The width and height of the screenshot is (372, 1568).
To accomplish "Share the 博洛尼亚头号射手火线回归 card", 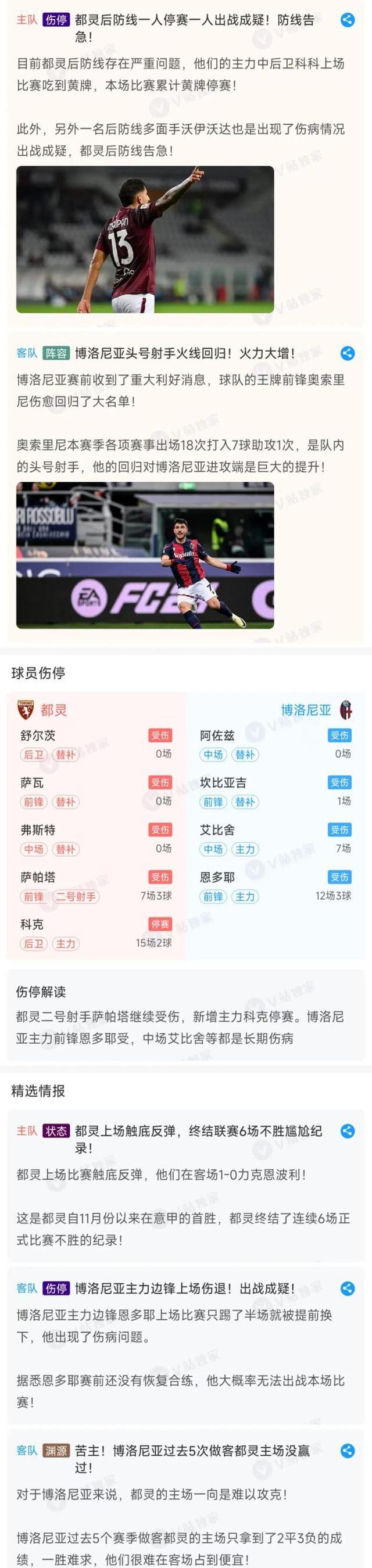I will tap(347, 353).
